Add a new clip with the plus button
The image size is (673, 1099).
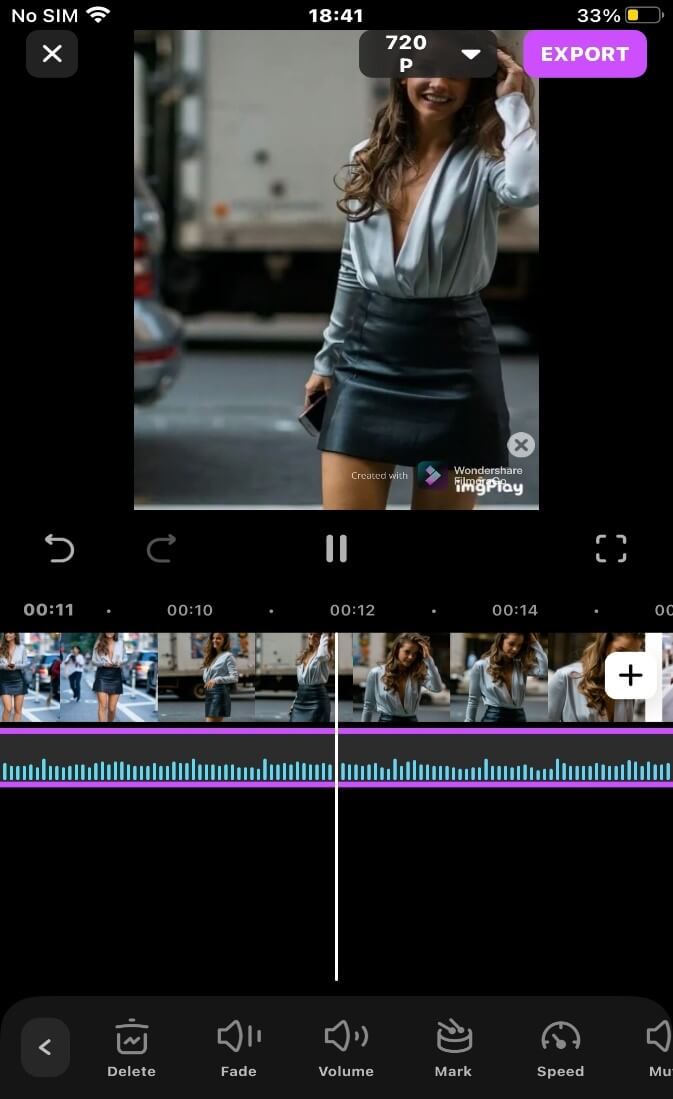click(x=630, y=676)
